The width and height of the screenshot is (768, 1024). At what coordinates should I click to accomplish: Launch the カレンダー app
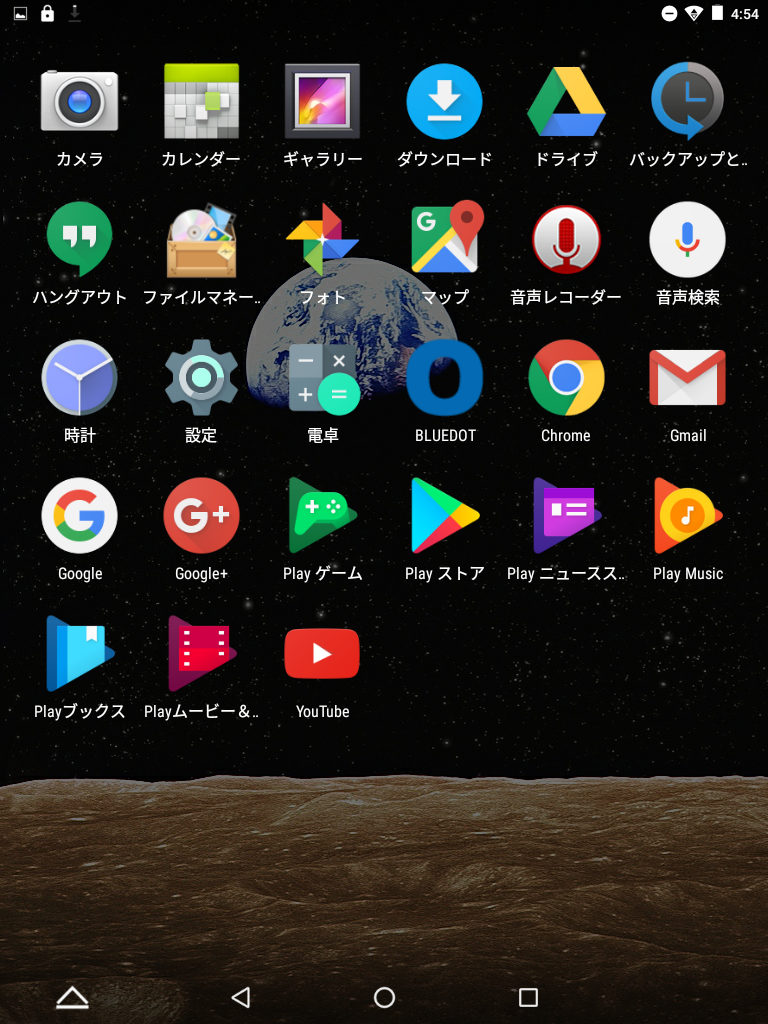[x=201, y=102]
